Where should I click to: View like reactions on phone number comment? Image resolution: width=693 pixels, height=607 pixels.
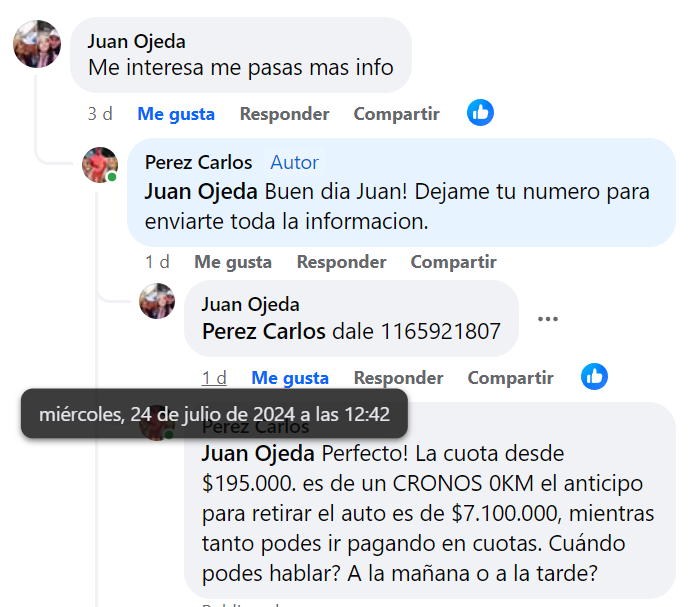click(594, 377)
